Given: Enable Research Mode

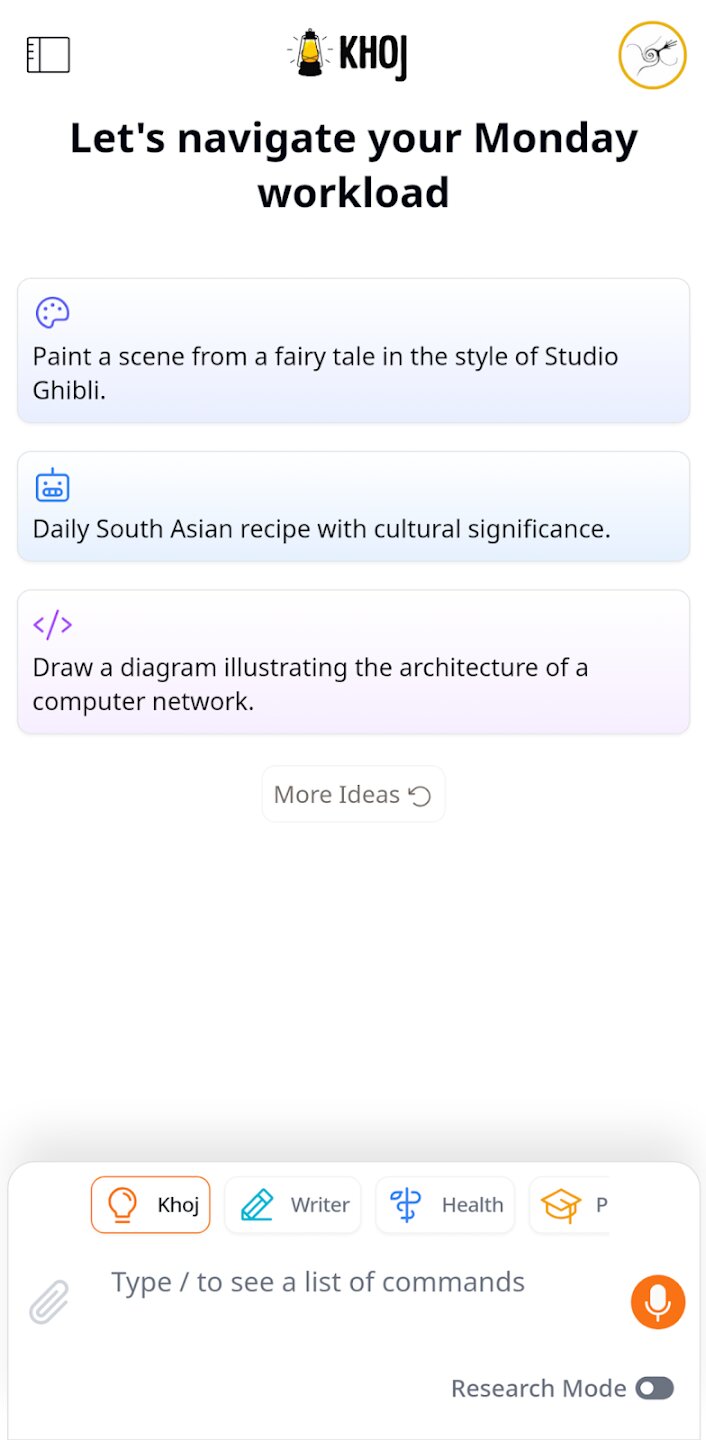Looking at the screenshot, I should point(655,1388).
